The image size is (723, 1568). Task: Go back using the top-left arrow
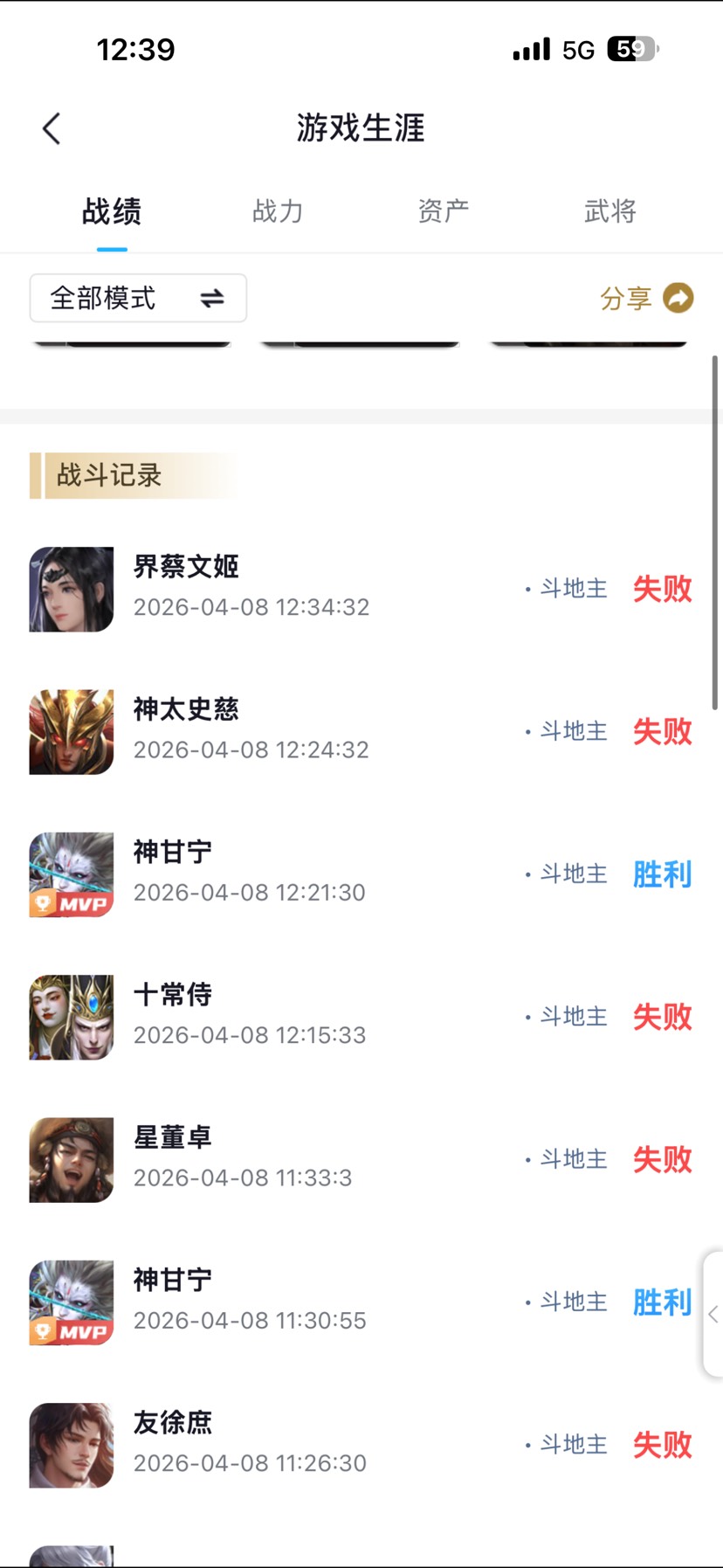[52, 128]
